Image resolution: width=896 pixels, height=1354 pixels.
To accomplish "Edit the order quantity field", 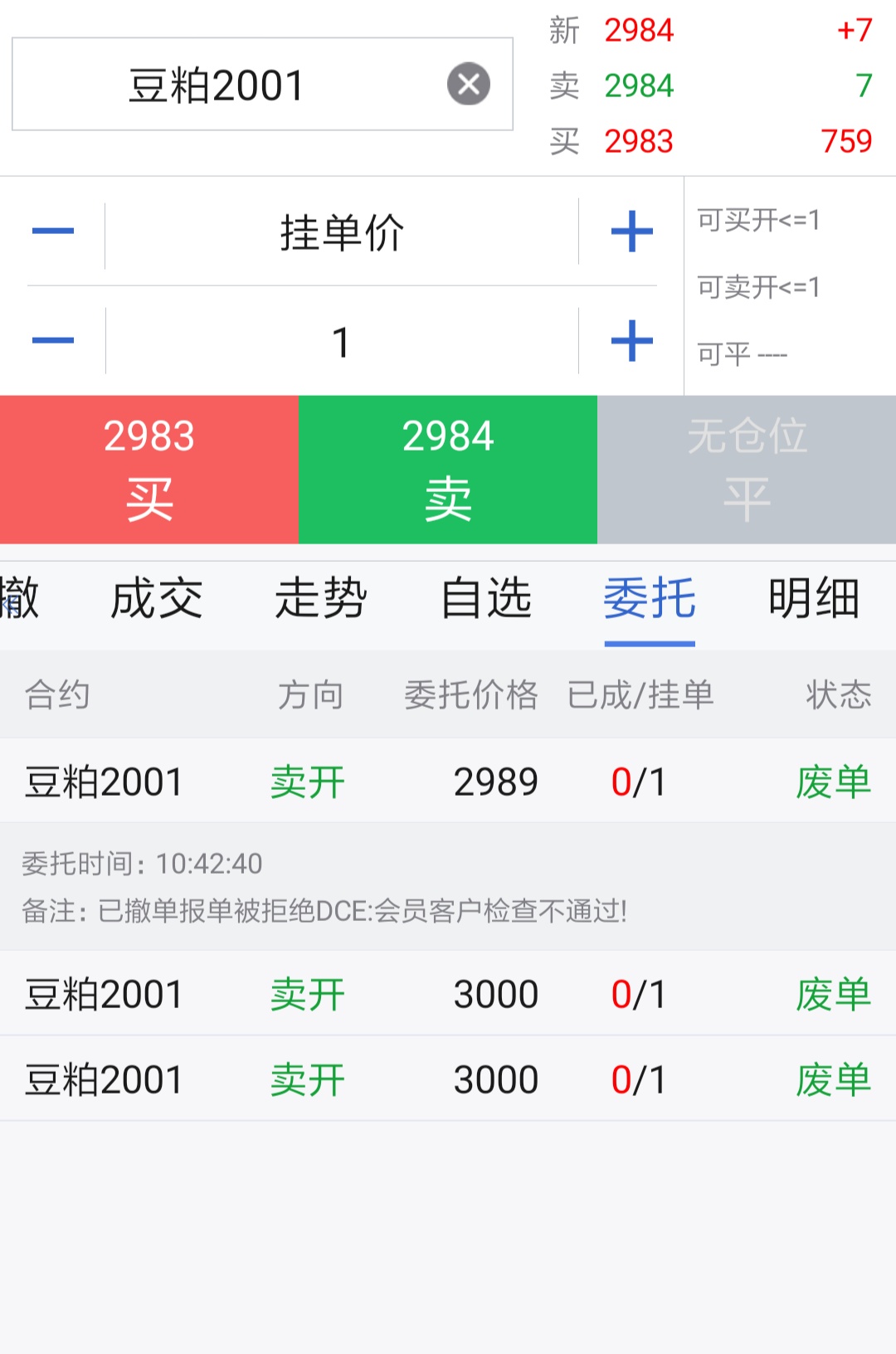I will tap(342, 342).
